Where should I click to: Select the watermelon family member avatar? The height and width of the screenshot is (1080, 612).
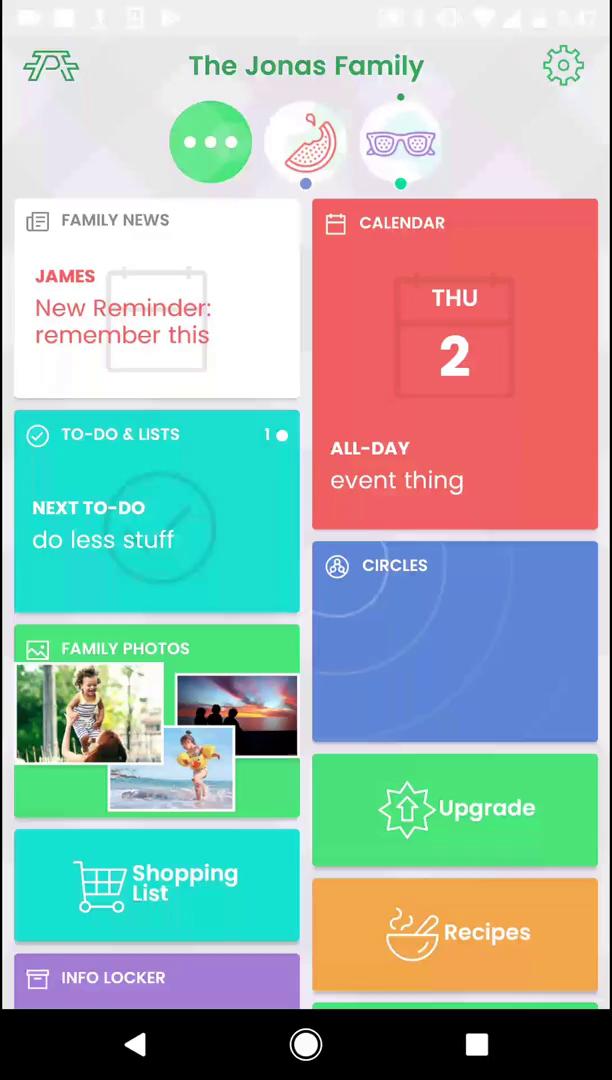306,143
